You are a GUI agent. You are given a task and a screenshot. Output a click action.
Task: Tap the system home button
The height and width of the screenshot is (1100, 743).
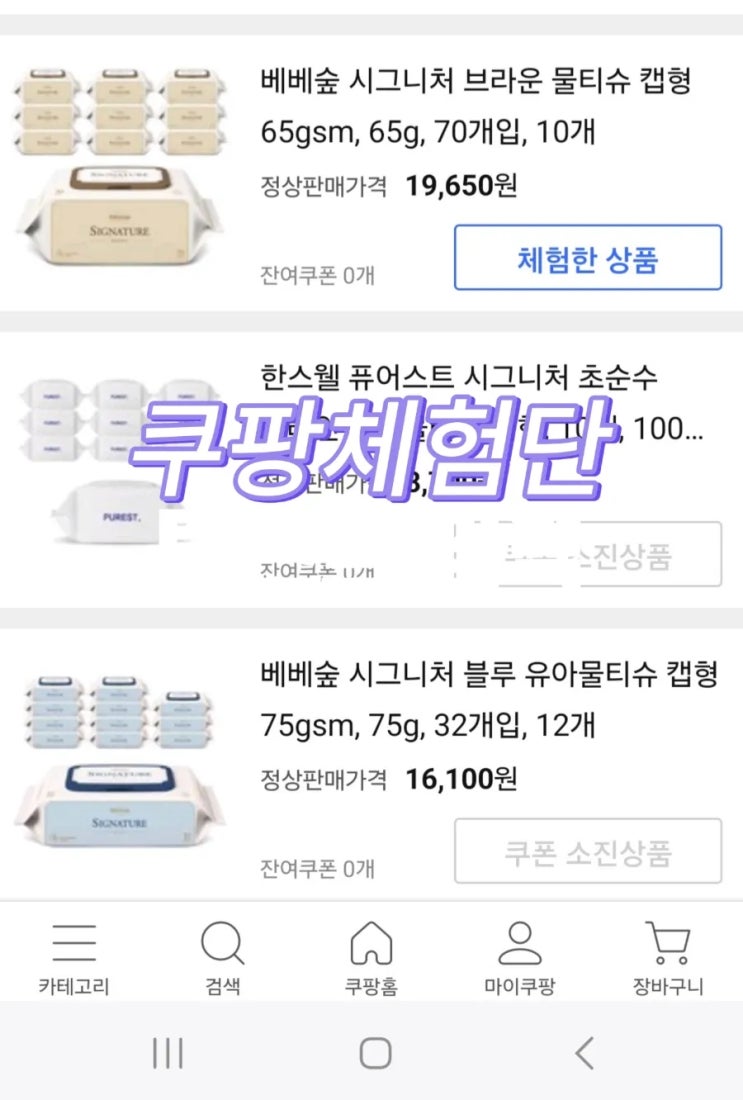pos(375,1053)
